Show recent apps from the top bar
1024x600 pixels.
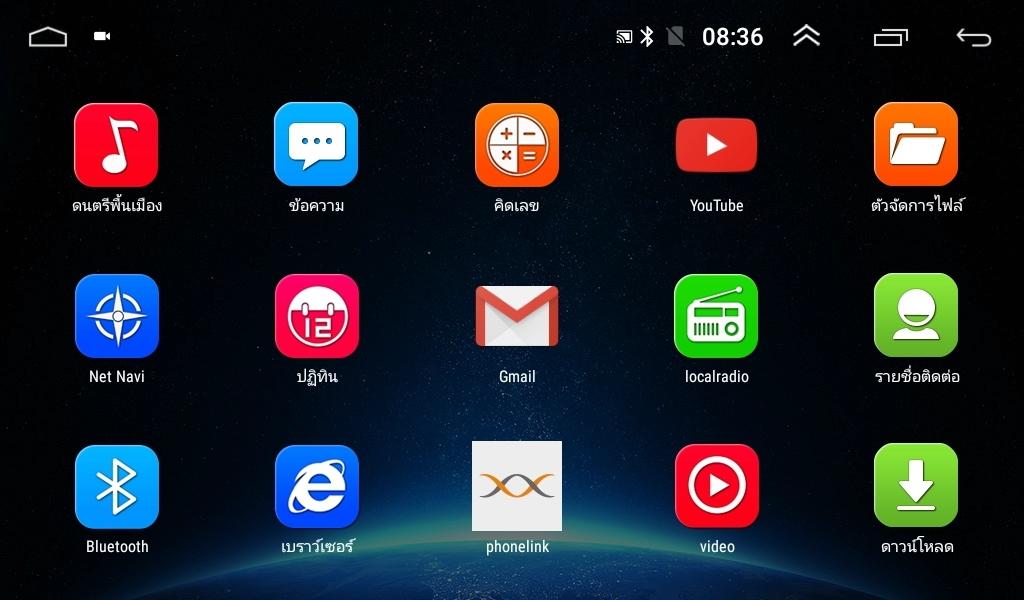890,37
